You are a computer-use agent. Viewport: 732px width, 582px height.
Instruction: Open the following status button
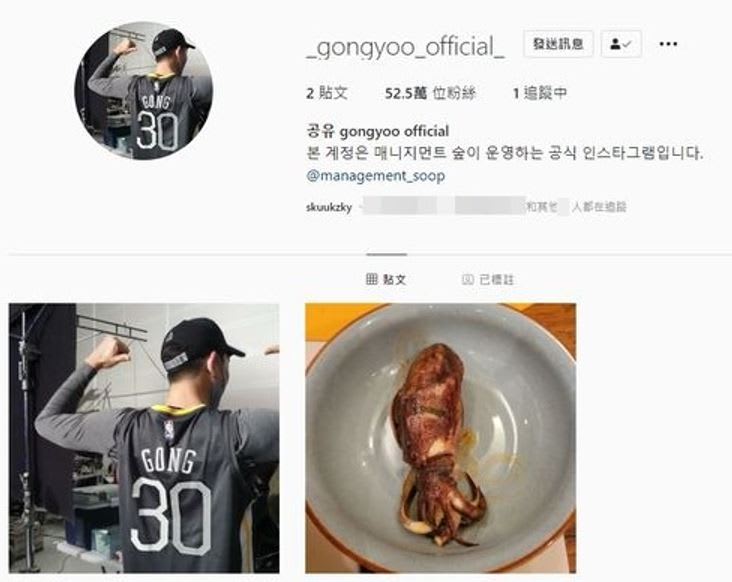[x=622, y=44]
